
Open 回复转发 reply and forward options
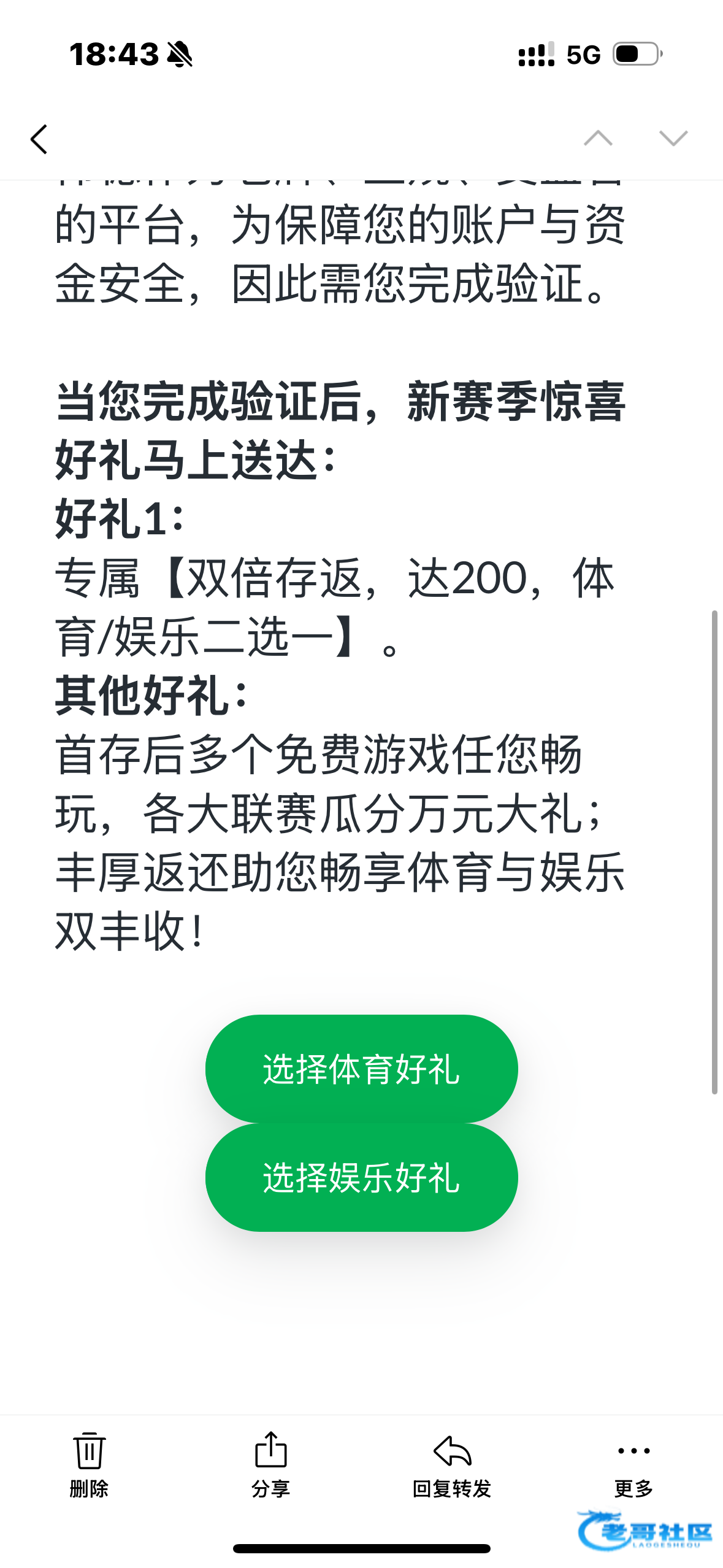[452, 1464]
